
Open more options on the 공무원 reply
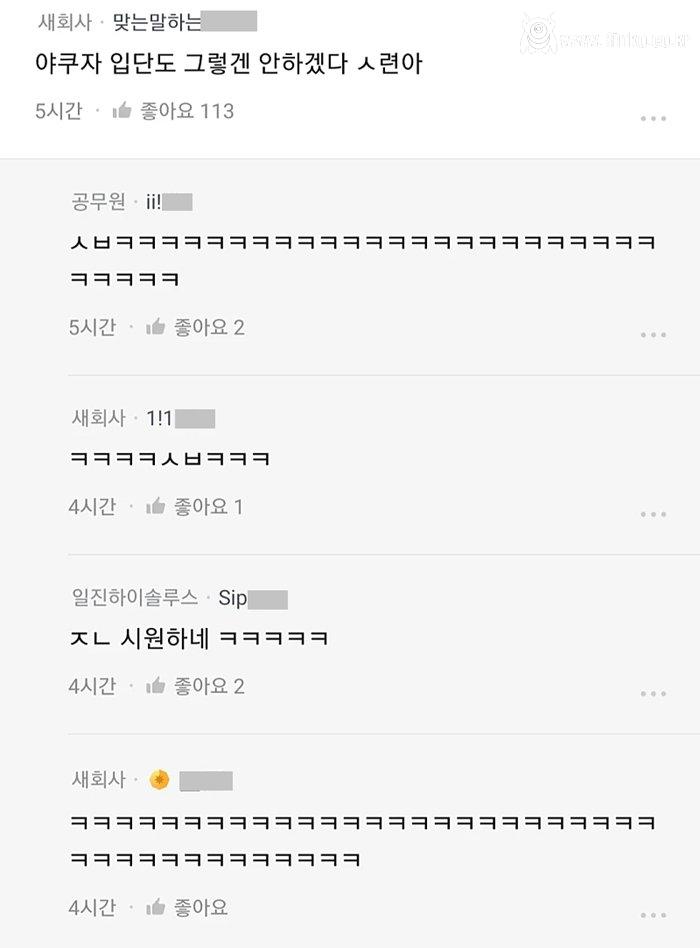(x=653, y=335)
